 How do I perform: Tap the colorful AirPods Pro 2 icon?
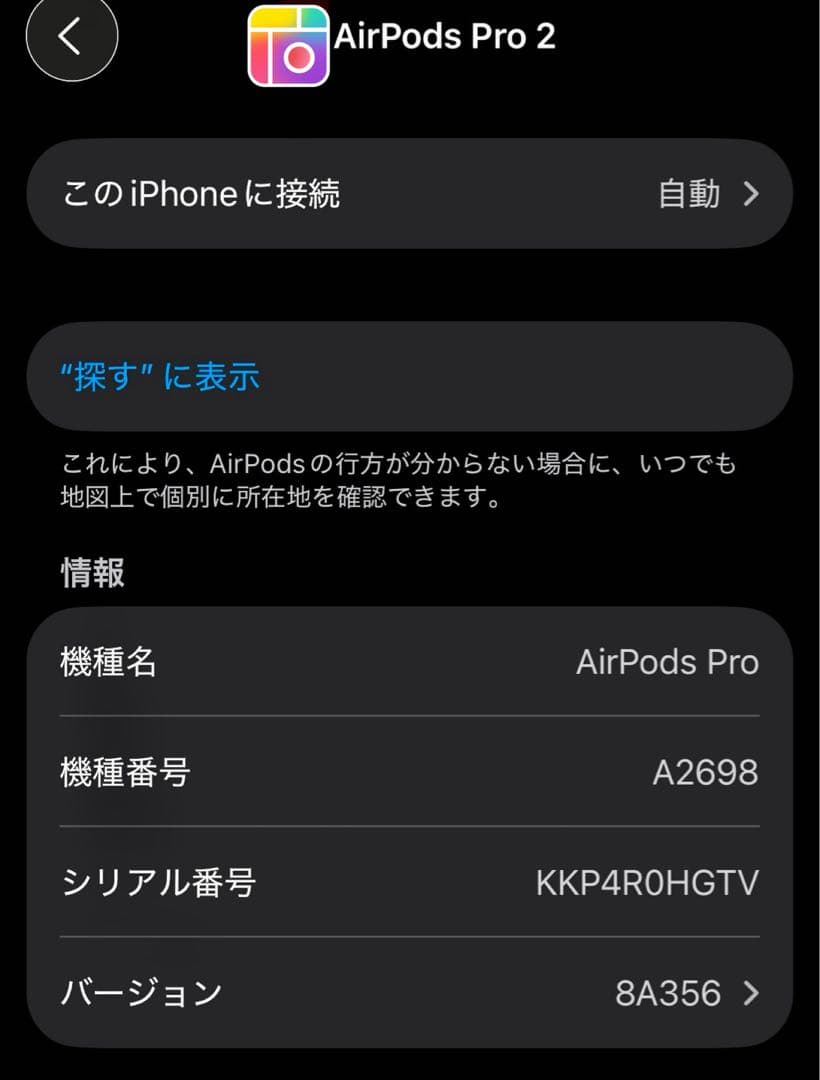click(287, 40)
